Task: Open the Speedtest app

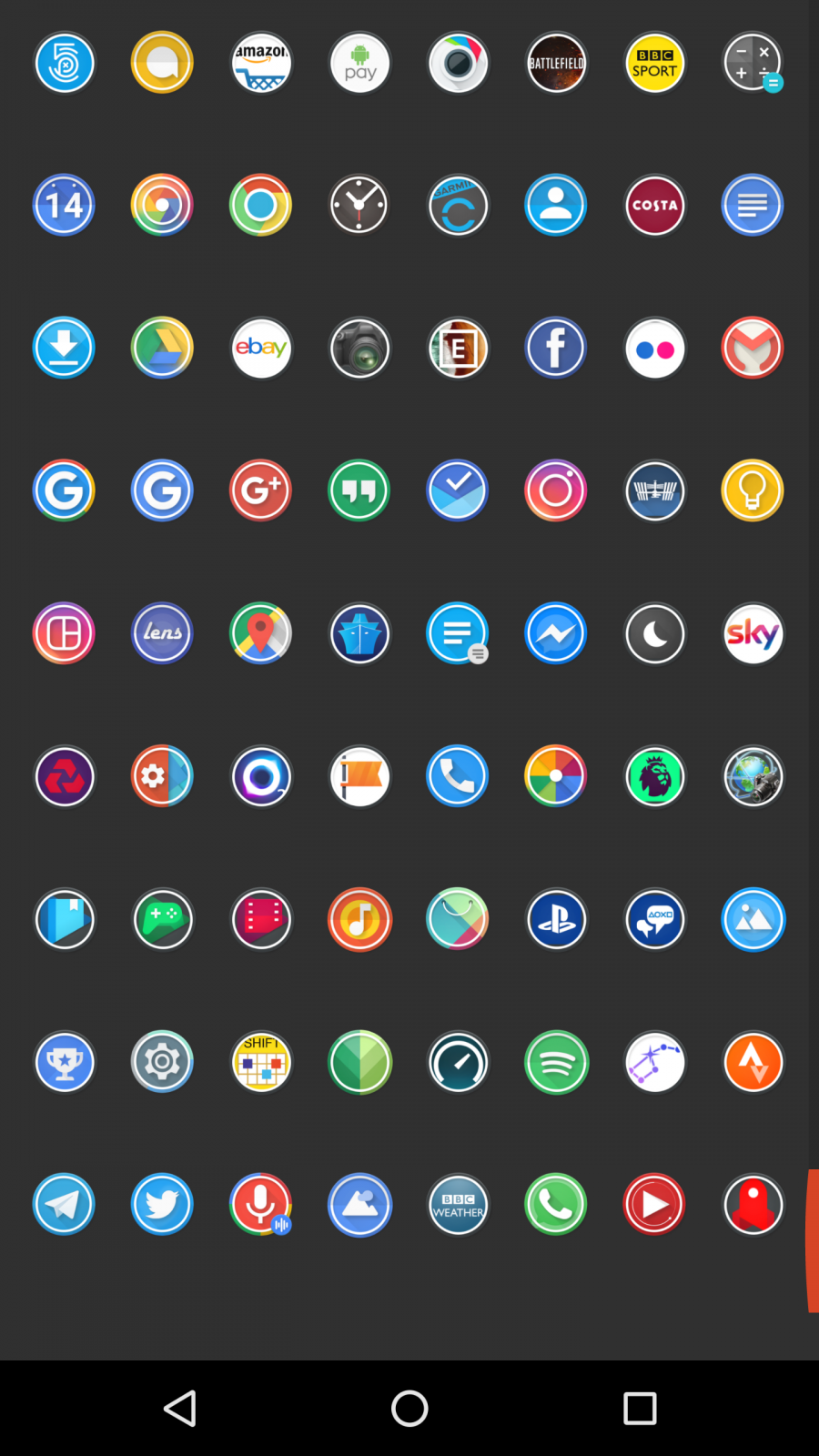Action: coord(458,1062)
